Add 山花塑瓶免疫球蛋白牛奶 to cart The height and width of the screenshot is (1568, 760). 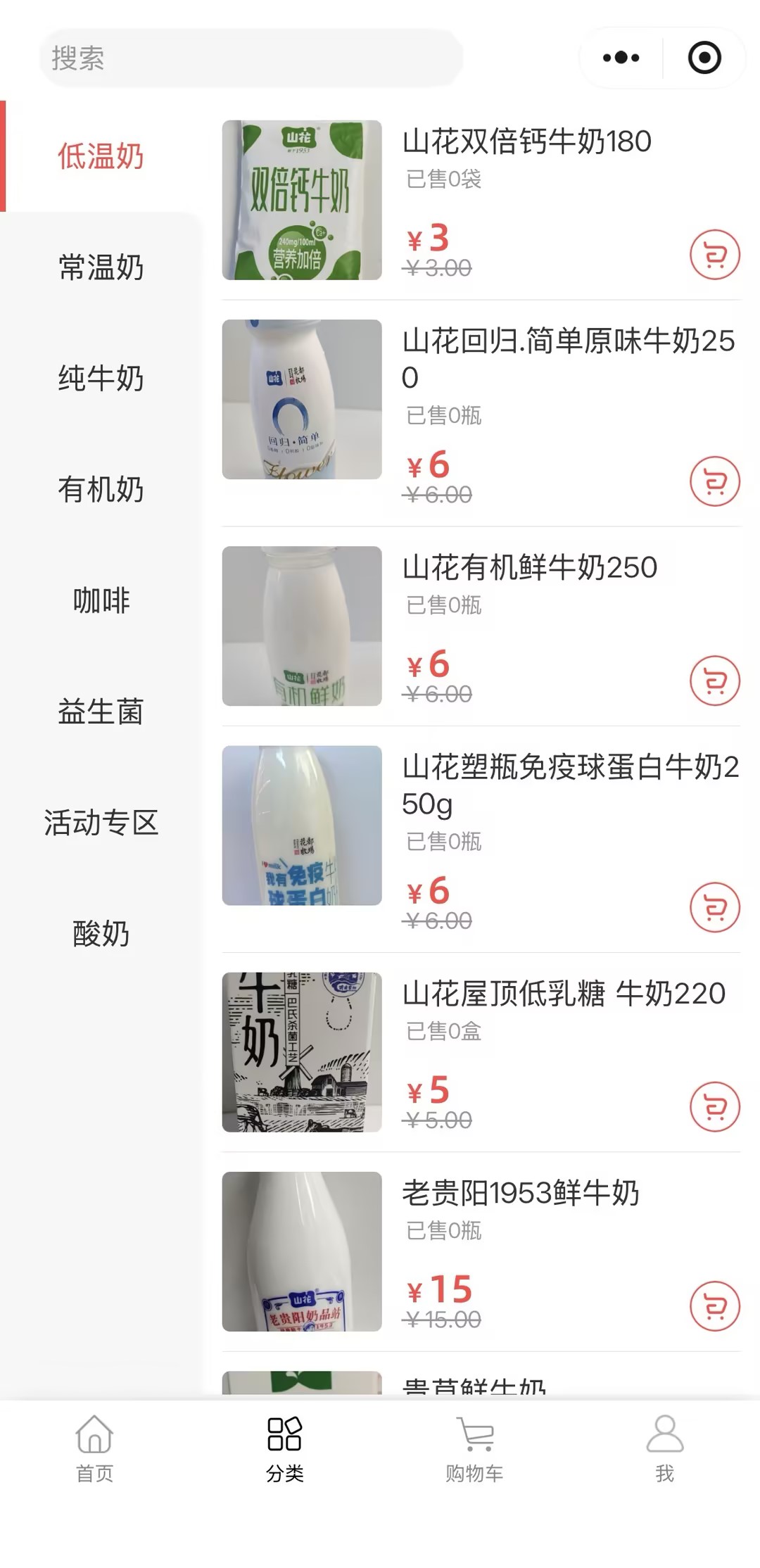714,907
